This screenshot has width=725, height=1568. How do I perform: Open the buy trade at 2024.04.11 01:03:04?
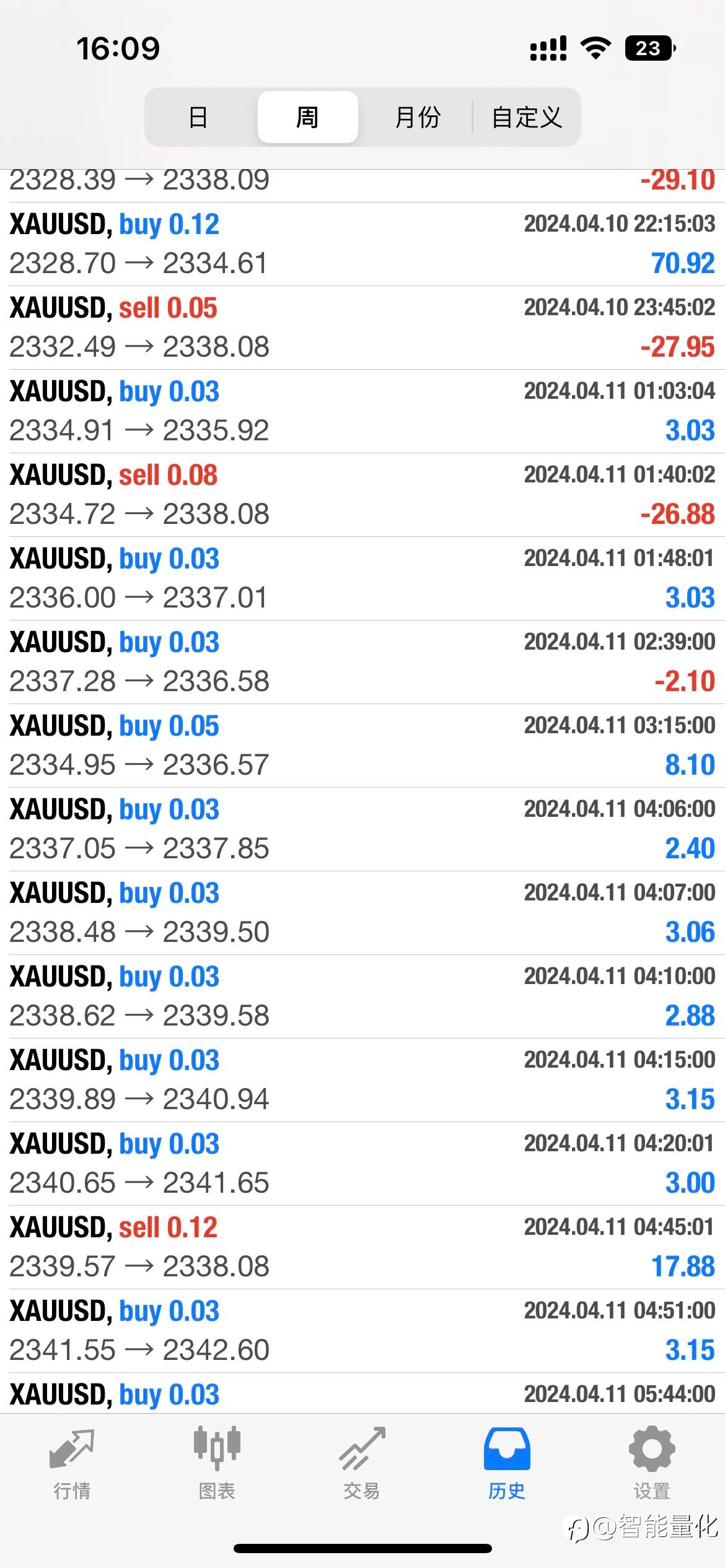(362, 411)
